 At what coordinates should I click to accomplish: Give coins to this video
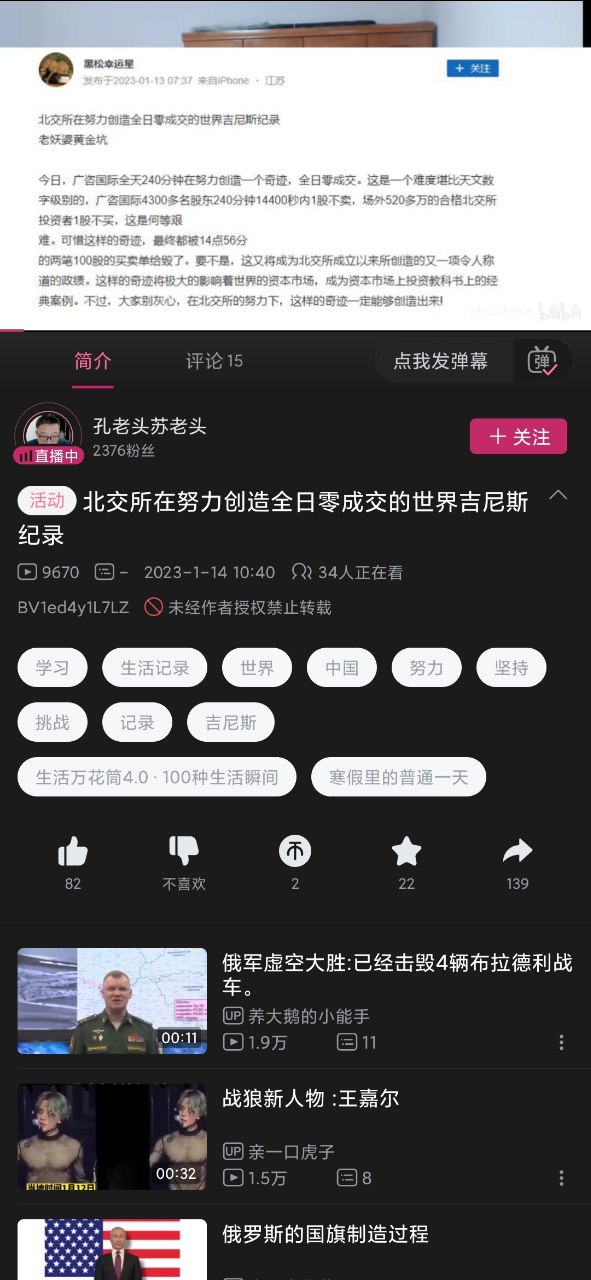[x=295, y=863]
